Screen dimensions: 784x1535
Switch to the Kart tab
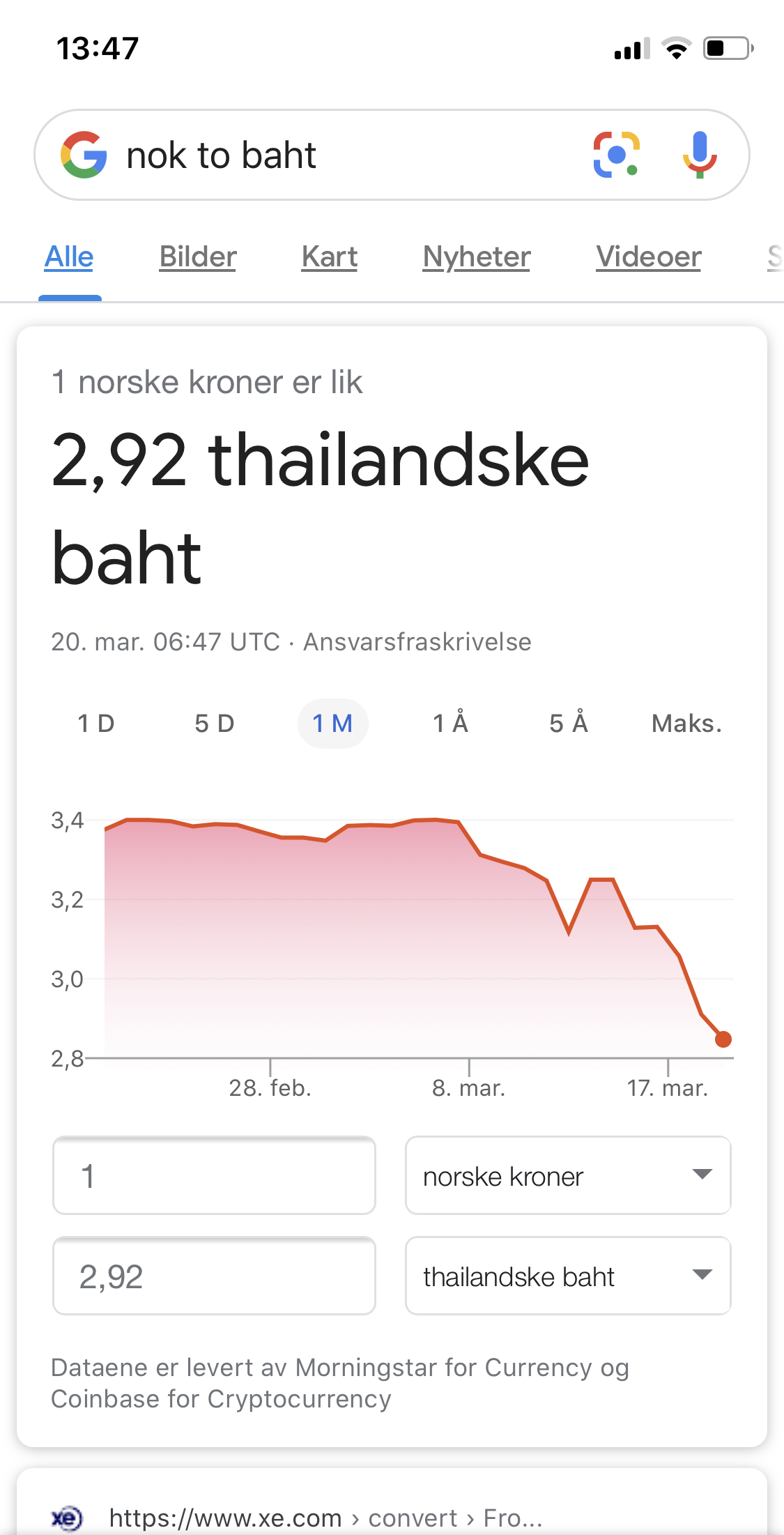pyautogui.click(x=330, y=257)
